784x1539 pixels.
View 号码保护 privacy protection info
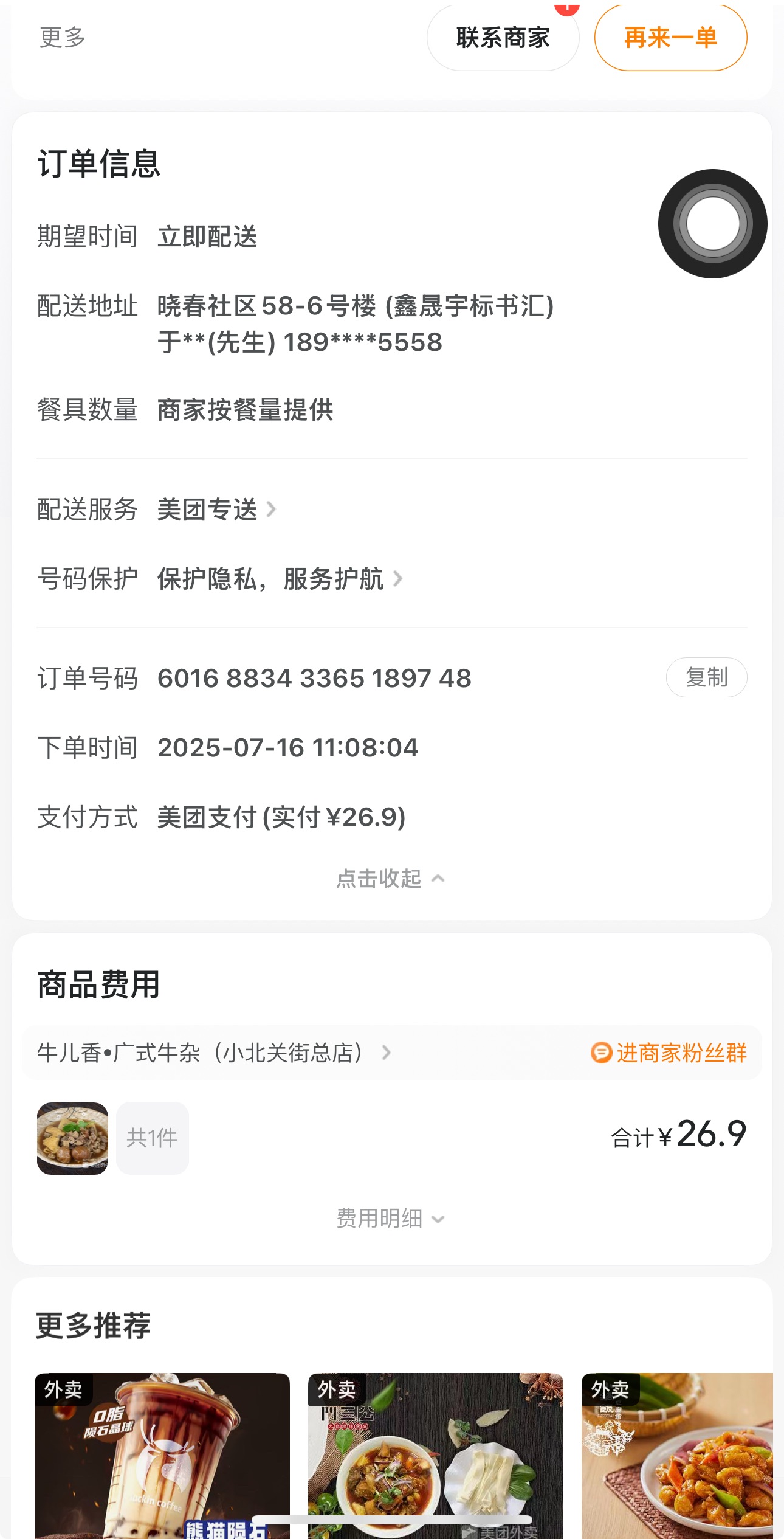pos(280,579)
